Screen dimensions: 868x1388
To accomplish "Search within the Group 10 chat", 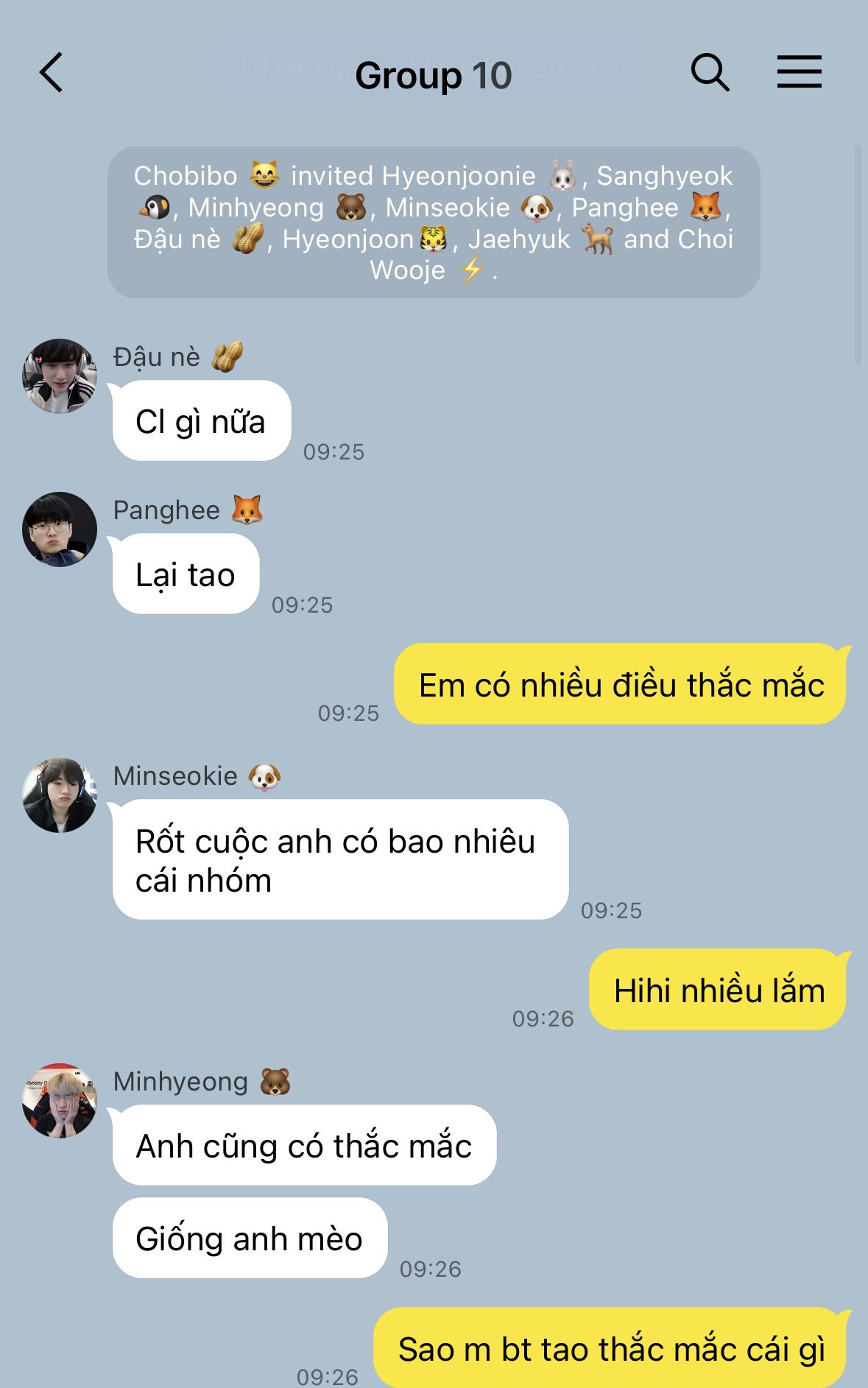I will click(x=710, y=73).
